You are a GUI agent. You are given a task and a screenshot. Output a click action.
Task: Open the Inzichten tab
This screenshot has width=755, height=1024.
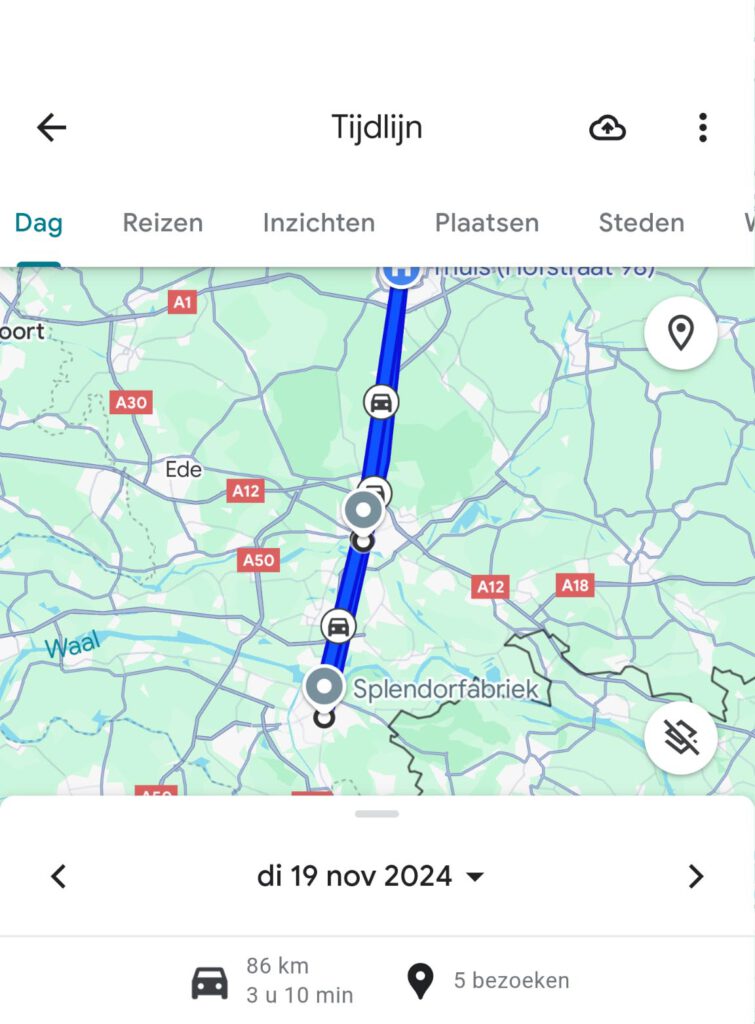318,223
